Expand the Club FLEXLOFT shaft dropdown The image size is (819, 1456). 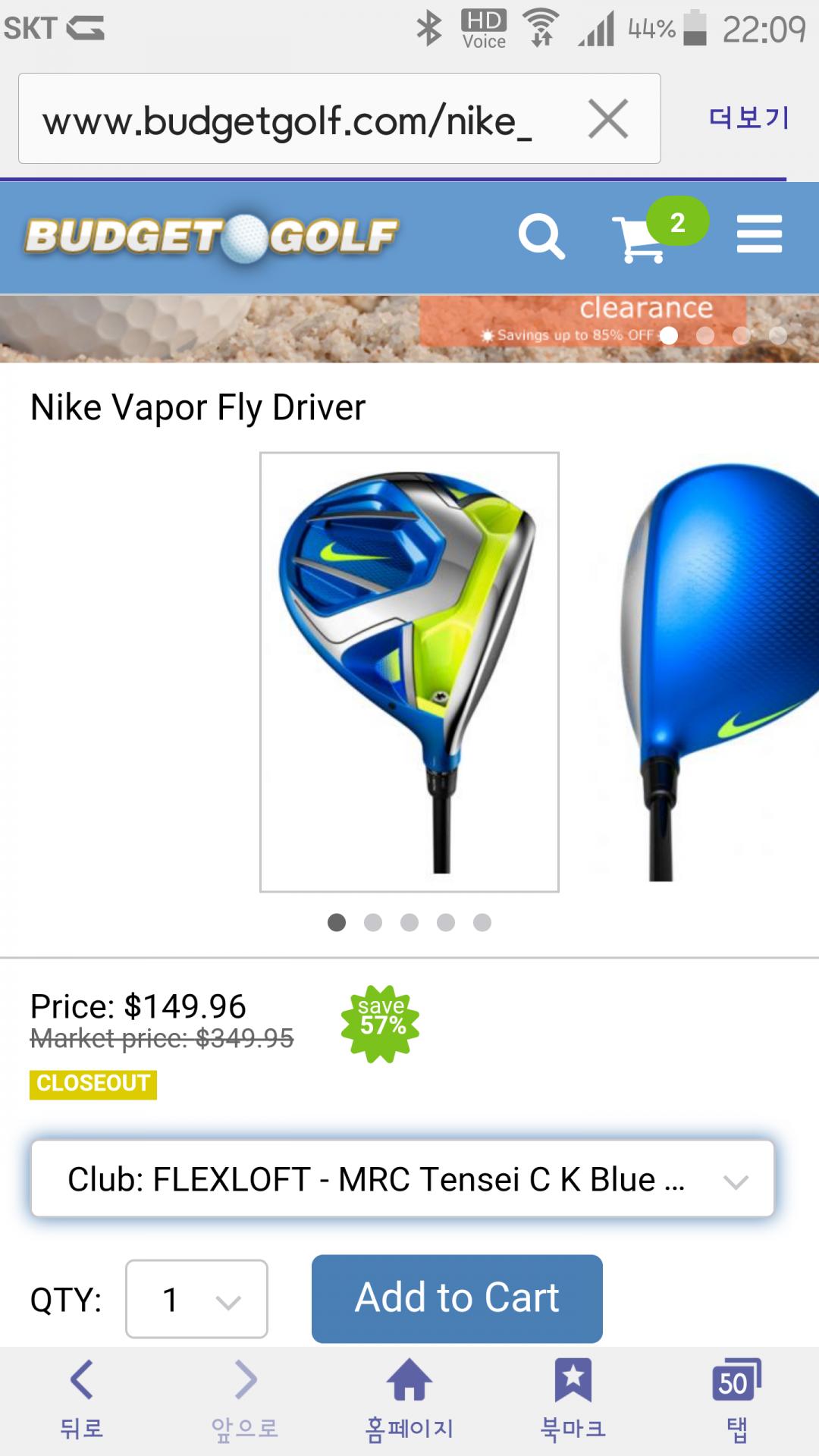click(x=402, y=1179)
